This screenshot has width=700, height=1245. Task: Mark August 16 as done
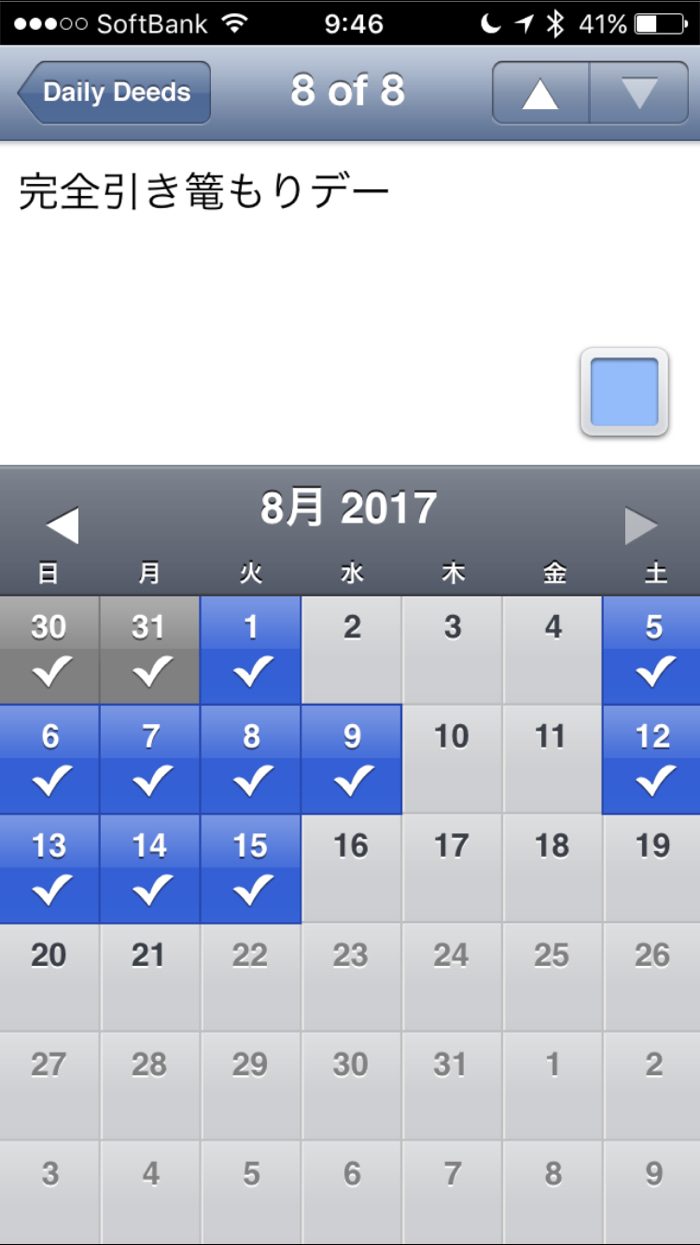(352, 868)
